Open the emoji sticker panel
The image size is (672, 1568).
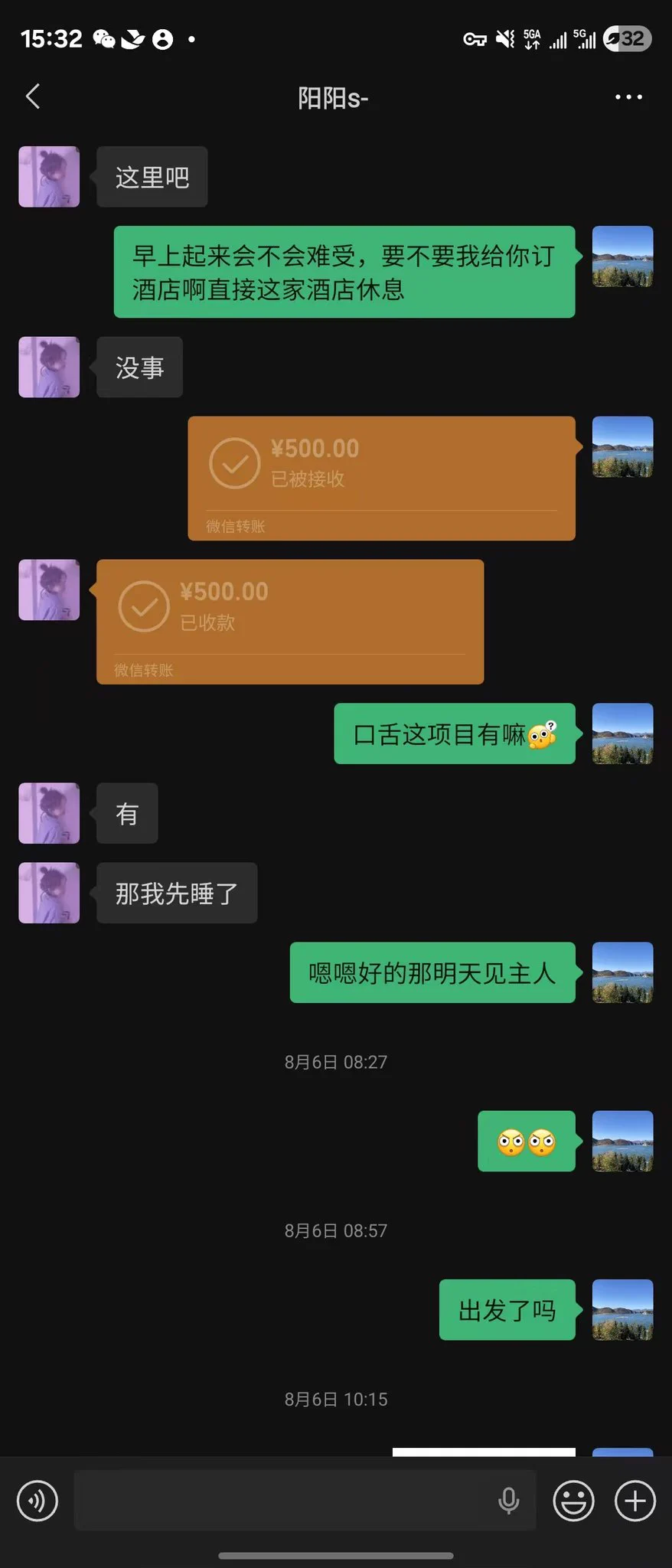pos(573,1501)
